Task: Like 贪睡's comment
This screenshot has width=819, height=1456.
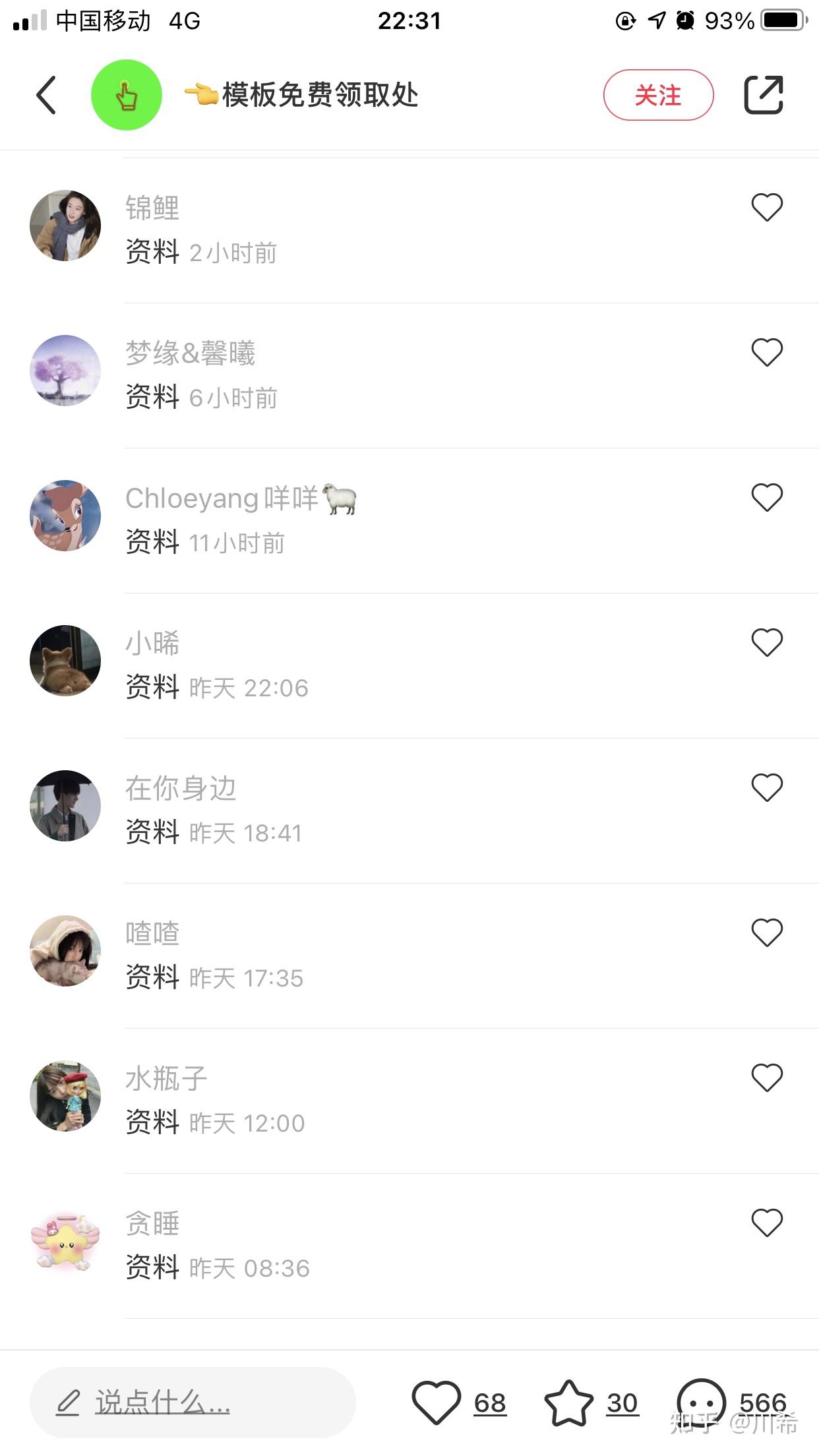Action: coord(767,1223)
